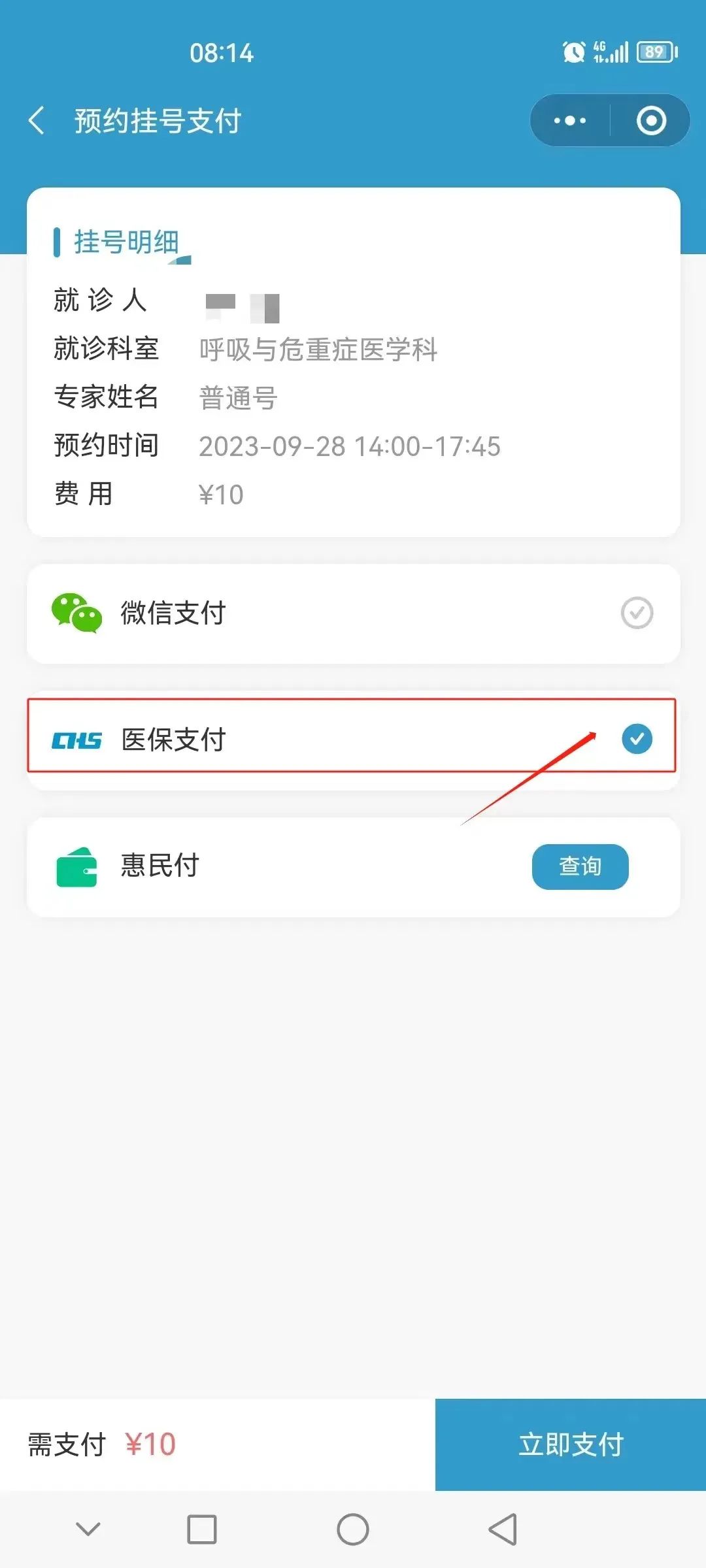Go to the system home screen
Image resolution: width=706 pixels, height=1568 pixels.
pyautogui.click(x=353, y=1529)
